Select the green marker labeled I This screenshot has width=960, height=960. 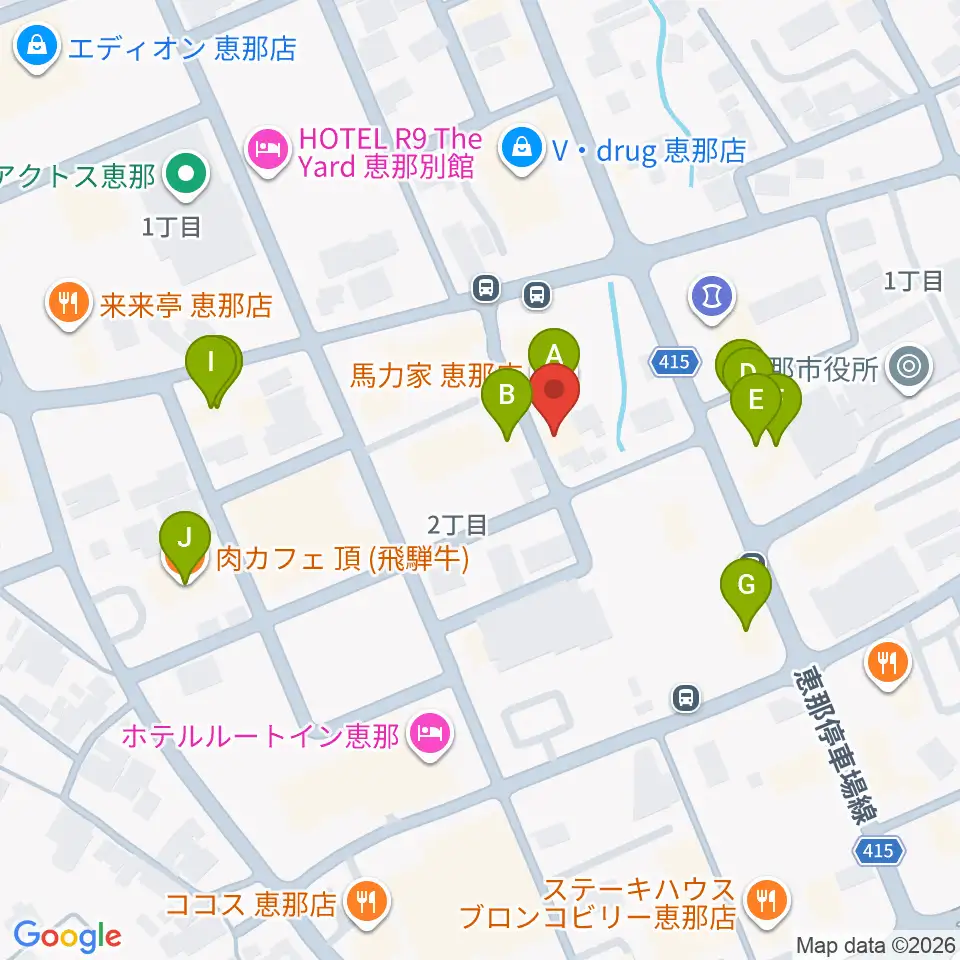211,362
